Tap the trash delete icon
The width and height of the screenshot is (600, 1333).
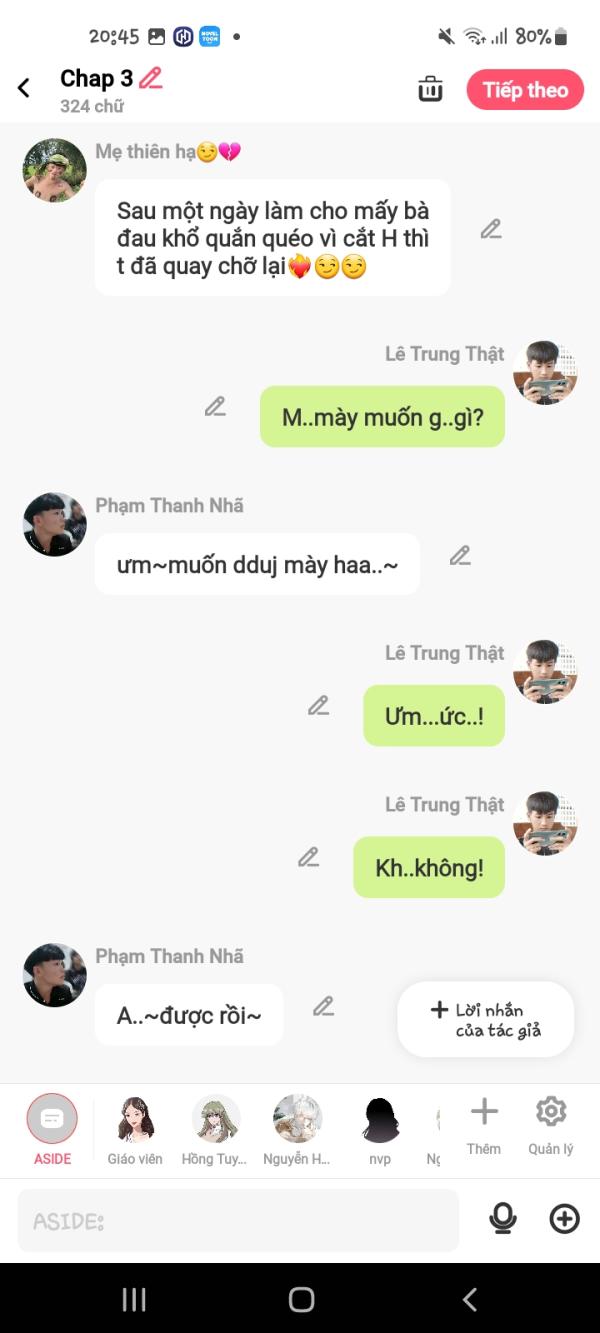[x=430, y=89]
